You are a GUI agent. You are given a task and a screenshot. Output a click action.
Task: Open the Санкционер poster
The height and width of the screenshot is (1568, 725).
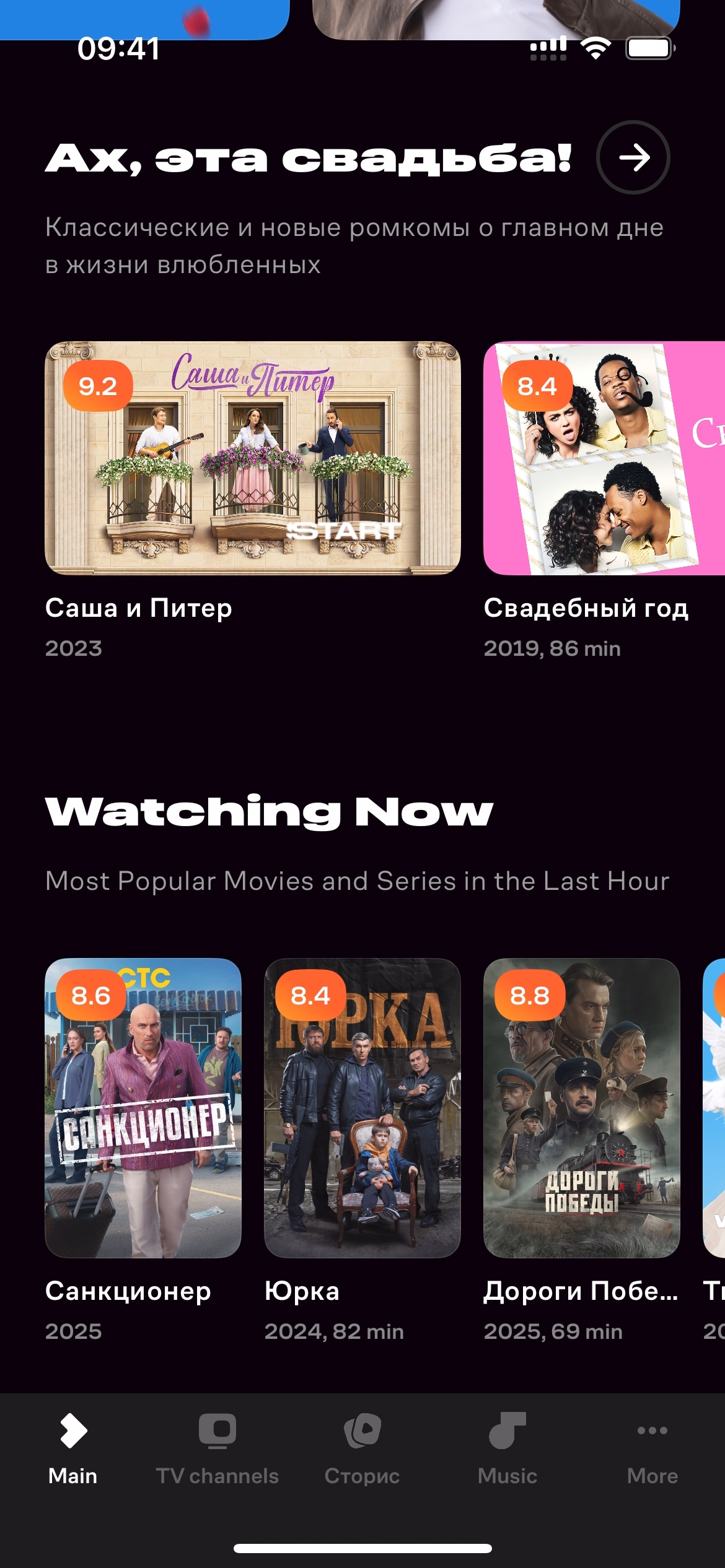click(x=143, y=1108)
